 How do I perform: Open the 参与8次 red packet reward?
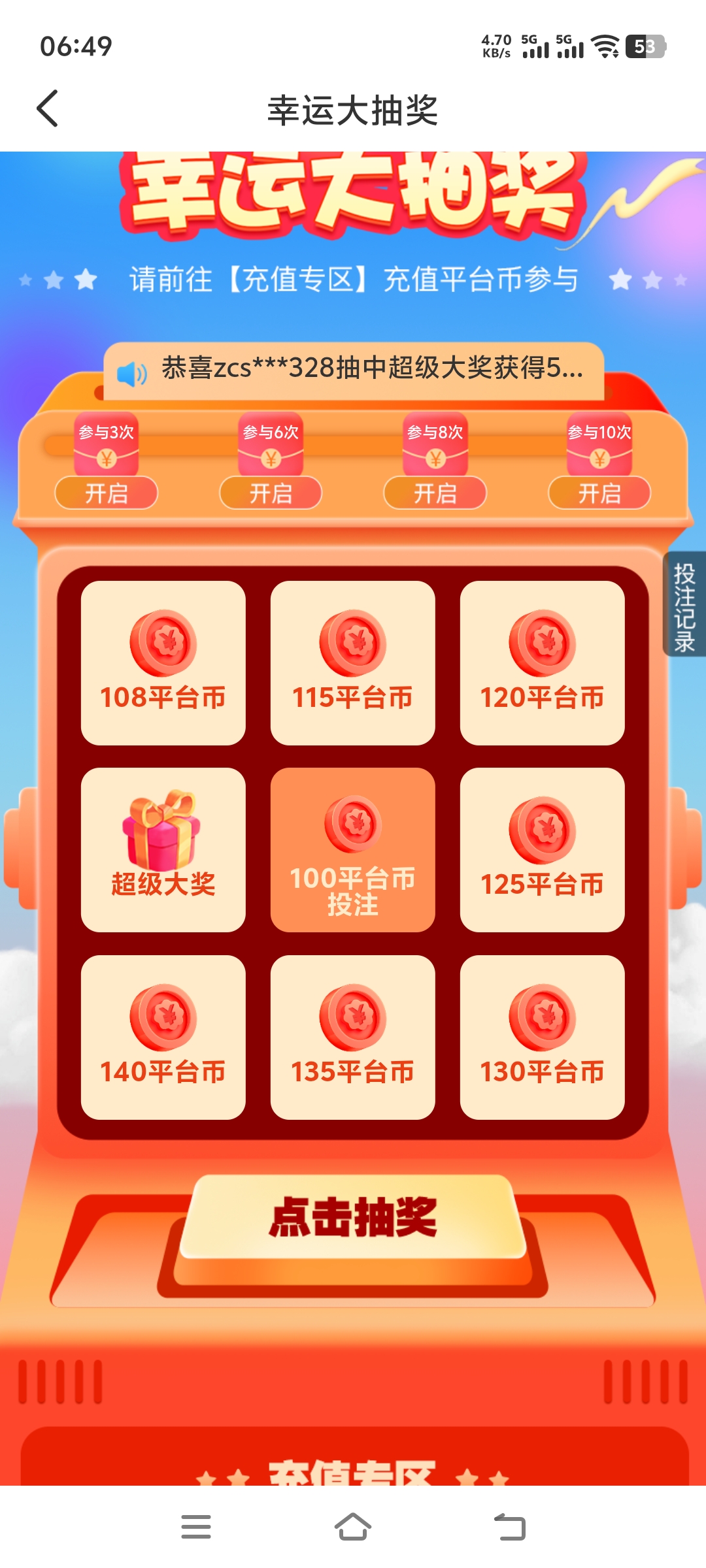coord(435,493)
